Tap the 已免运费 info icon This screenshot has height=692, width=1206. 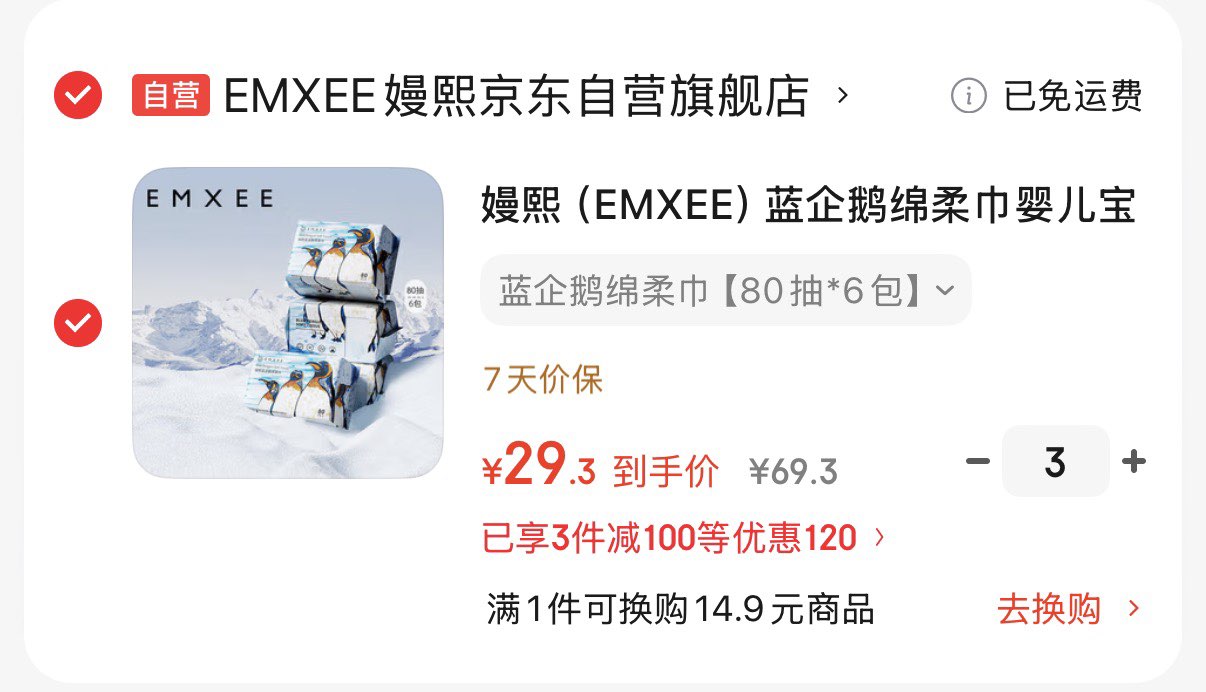pos(968,96)
